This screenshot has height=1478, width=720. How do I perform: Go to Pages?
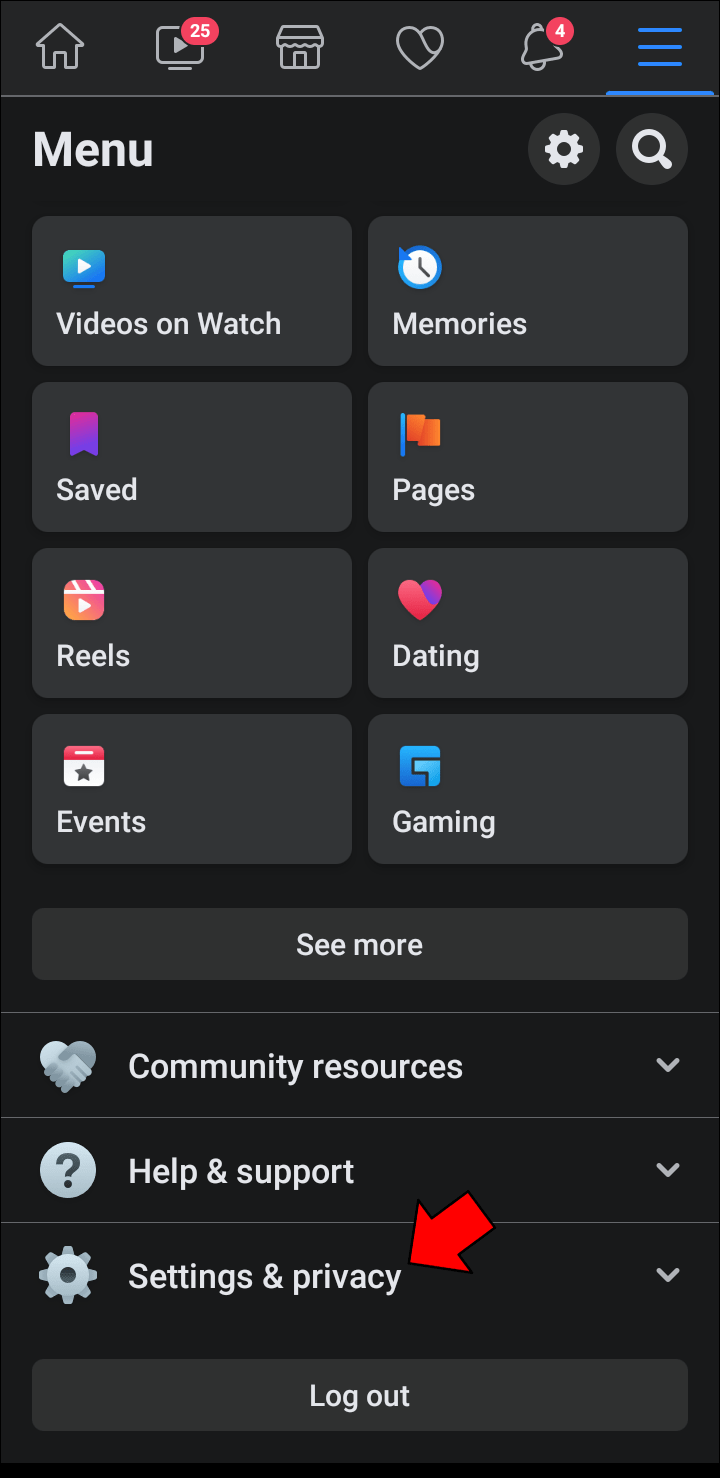pyautogui.click(x=528, y=457)
